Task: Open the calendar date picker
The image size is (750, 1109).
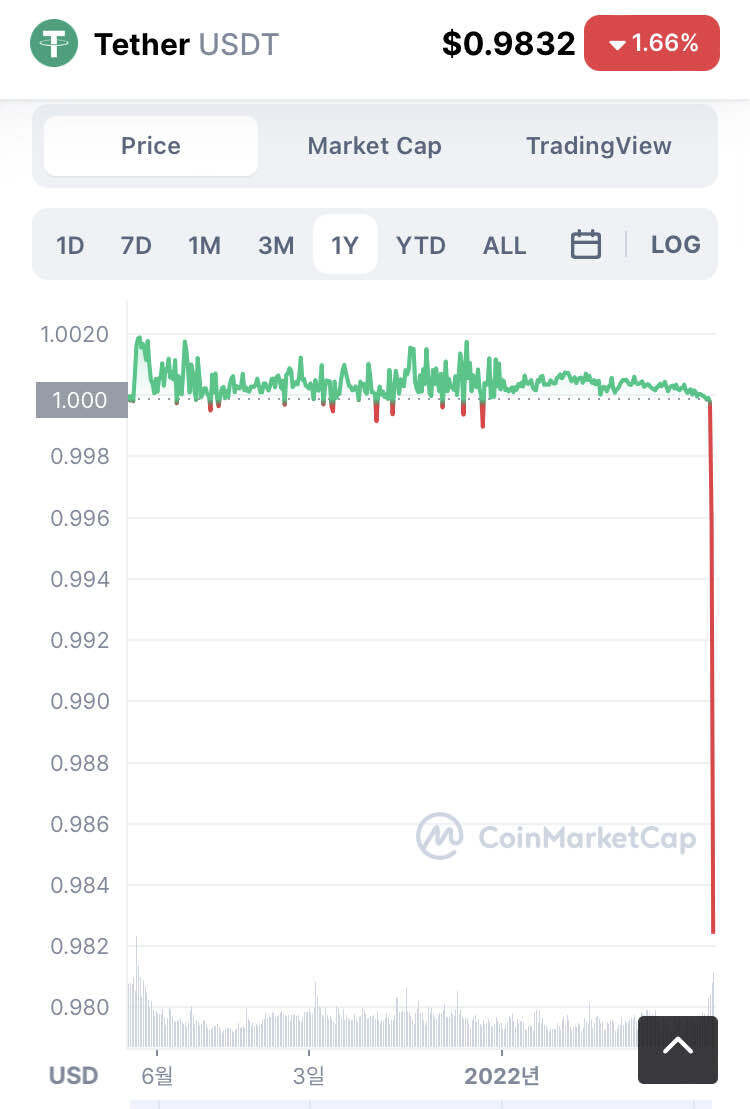Action: click(586, 245)
